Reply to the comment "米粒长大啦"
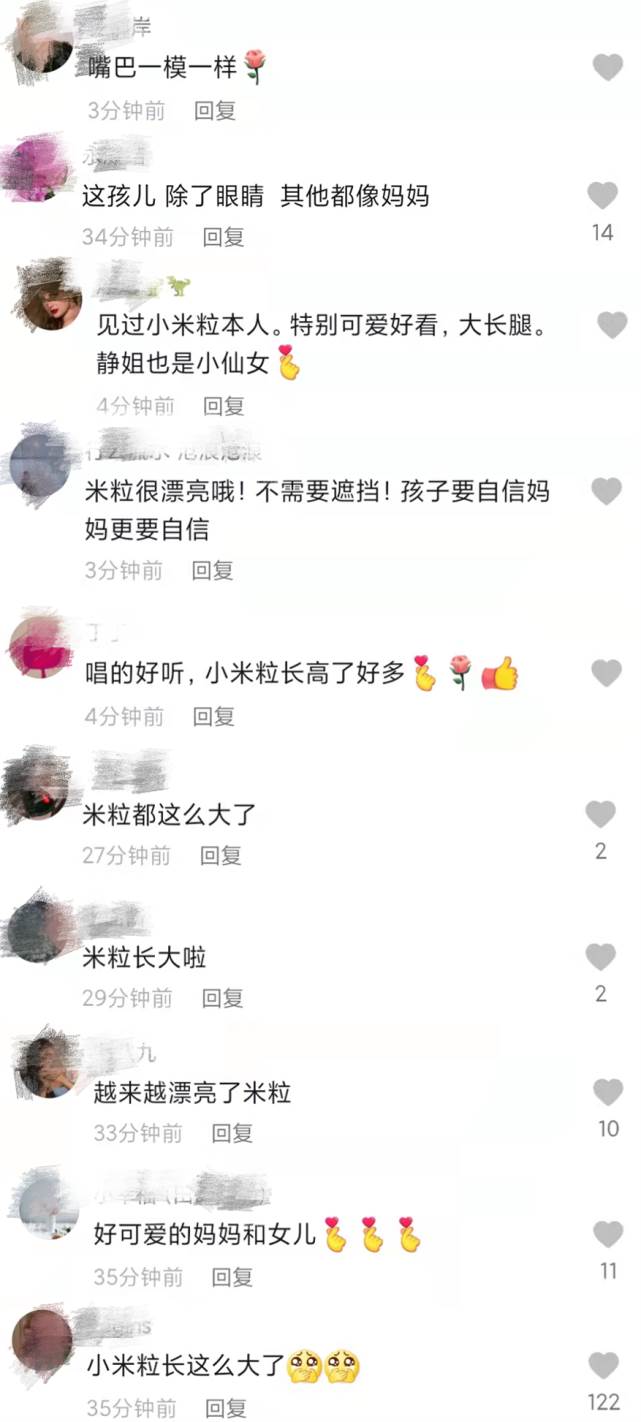Viewport: 641px width, 1422px height. pos(223,998)
